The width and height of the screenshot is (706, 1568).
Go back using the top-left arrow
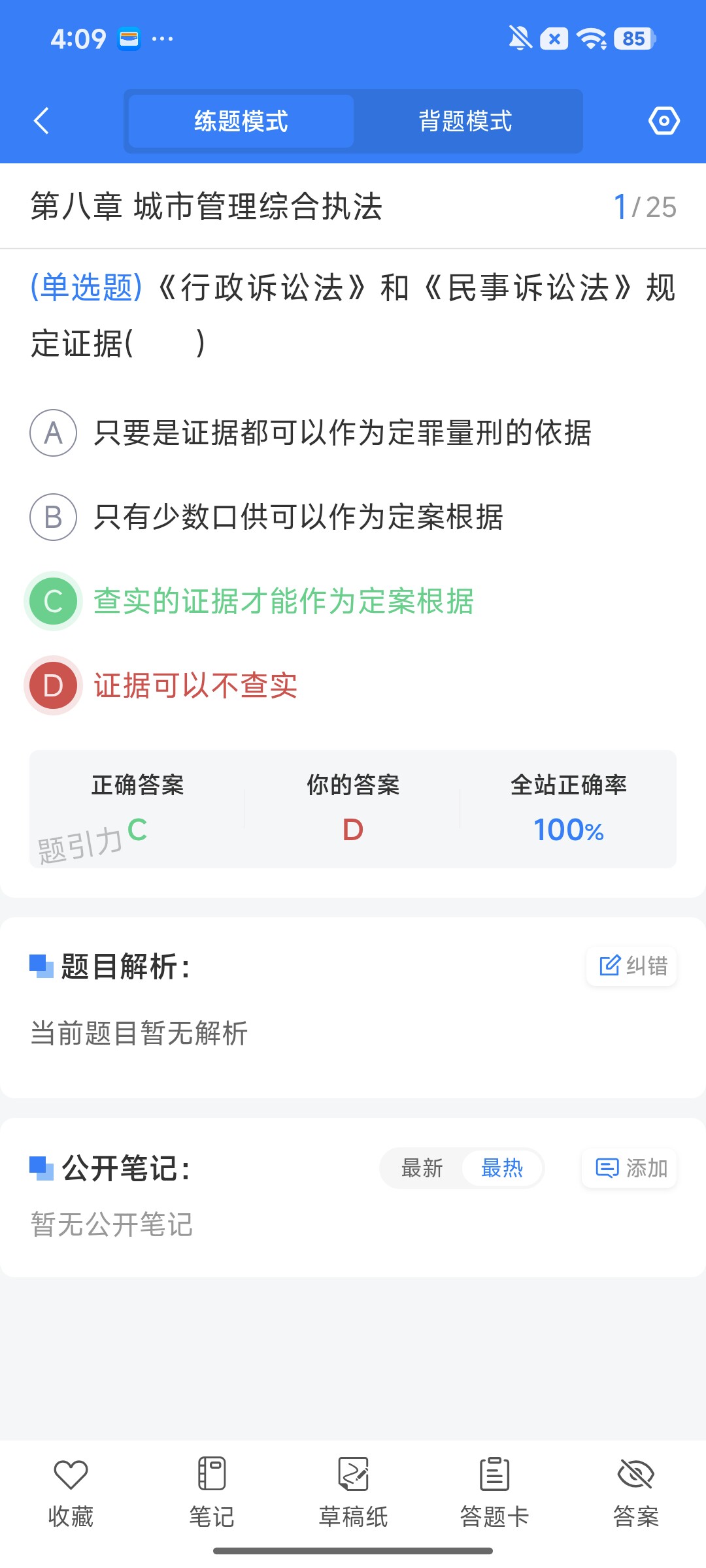41,121
